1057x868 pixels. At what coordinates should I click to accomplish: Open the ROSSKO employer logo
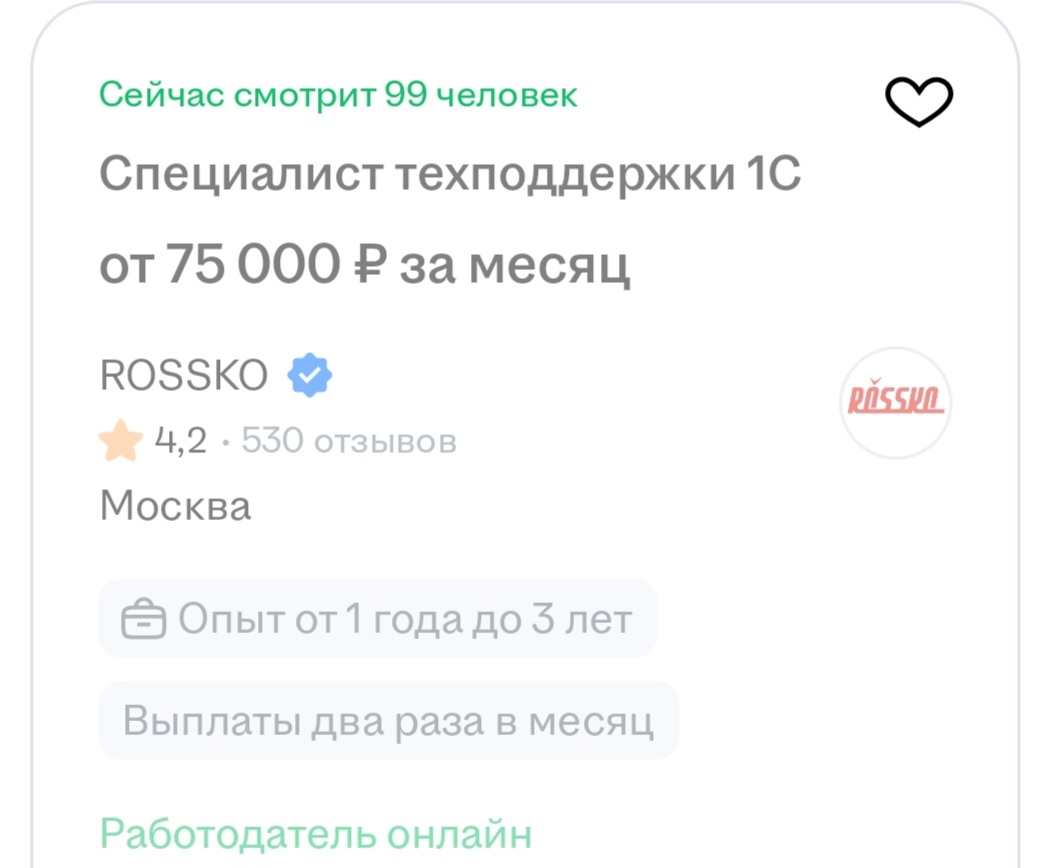click(895, 403)
